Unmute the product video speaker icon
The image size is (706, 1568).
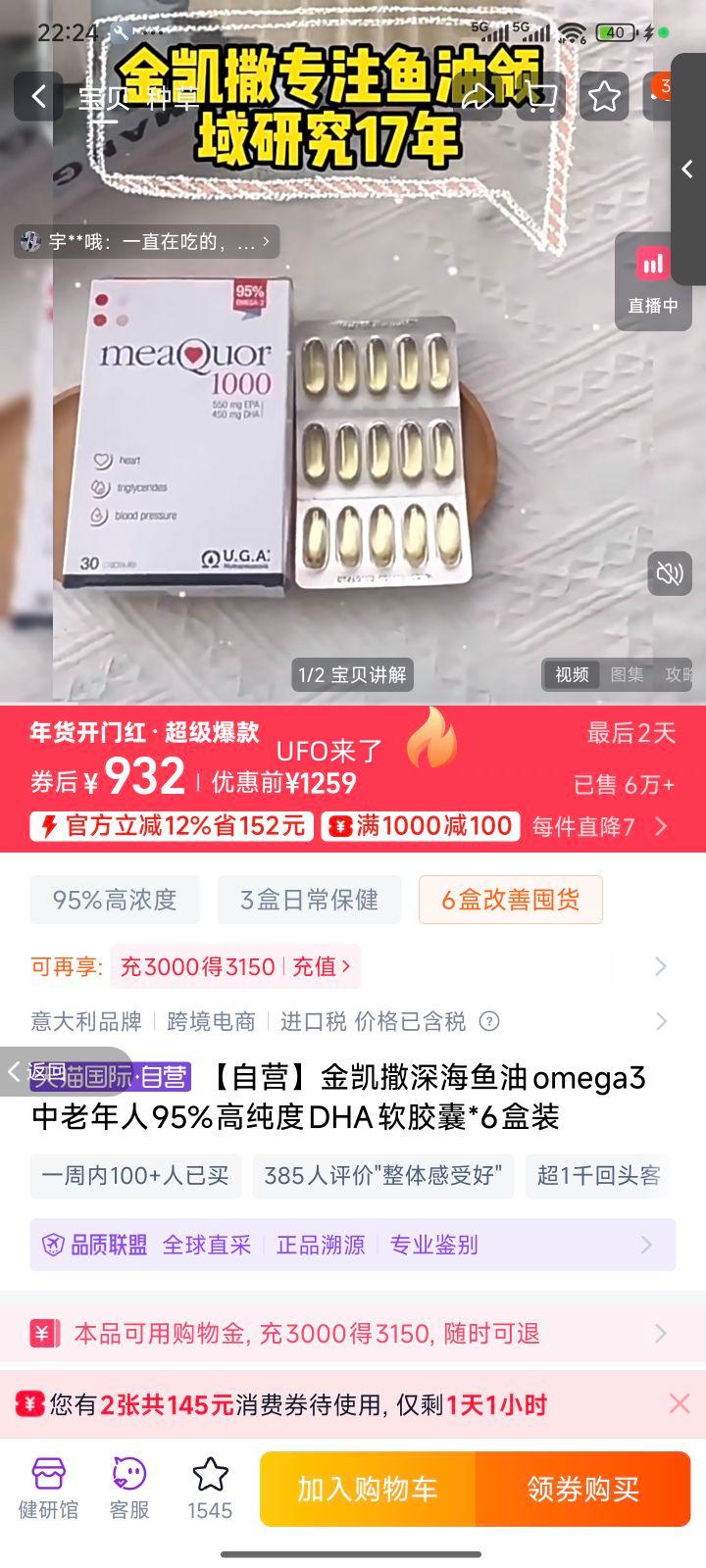(670, 574)
